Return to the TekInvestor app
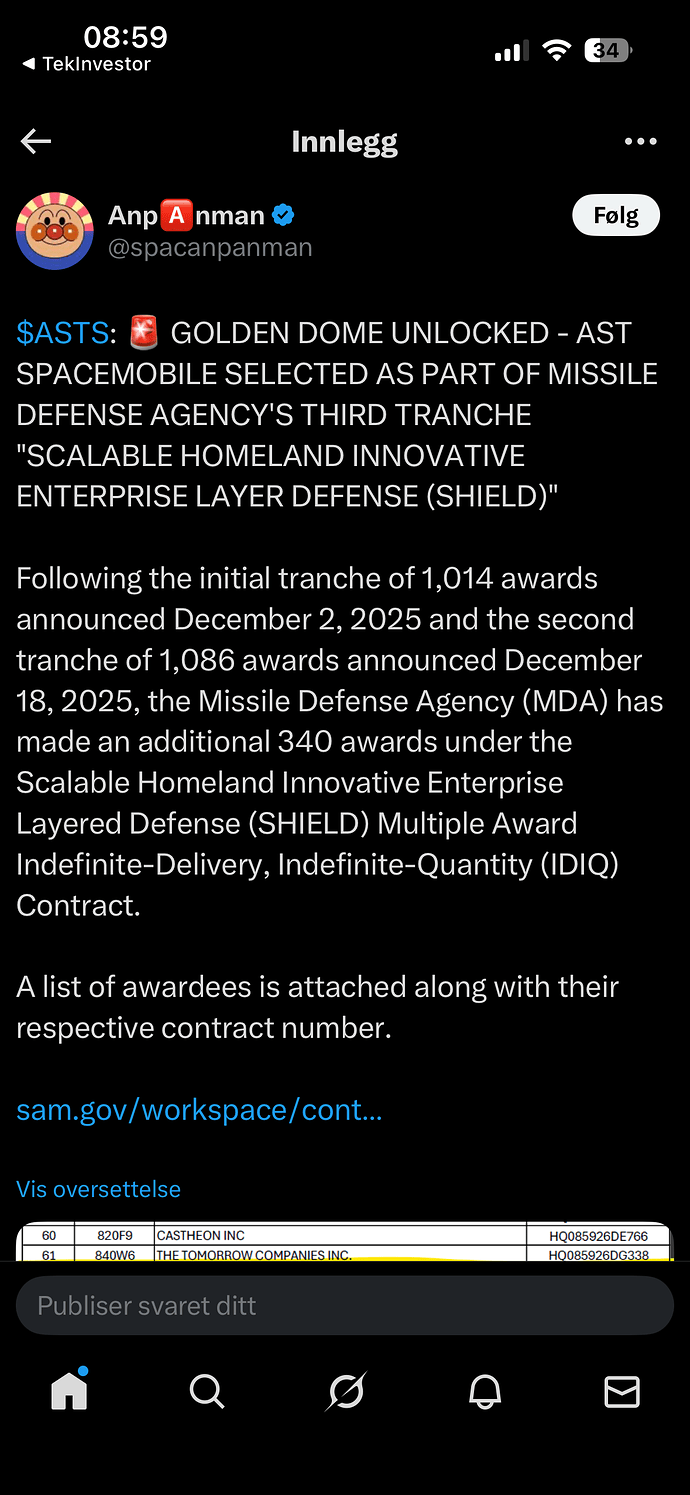This screenshot has height=1495, width=690. [87, 64]
